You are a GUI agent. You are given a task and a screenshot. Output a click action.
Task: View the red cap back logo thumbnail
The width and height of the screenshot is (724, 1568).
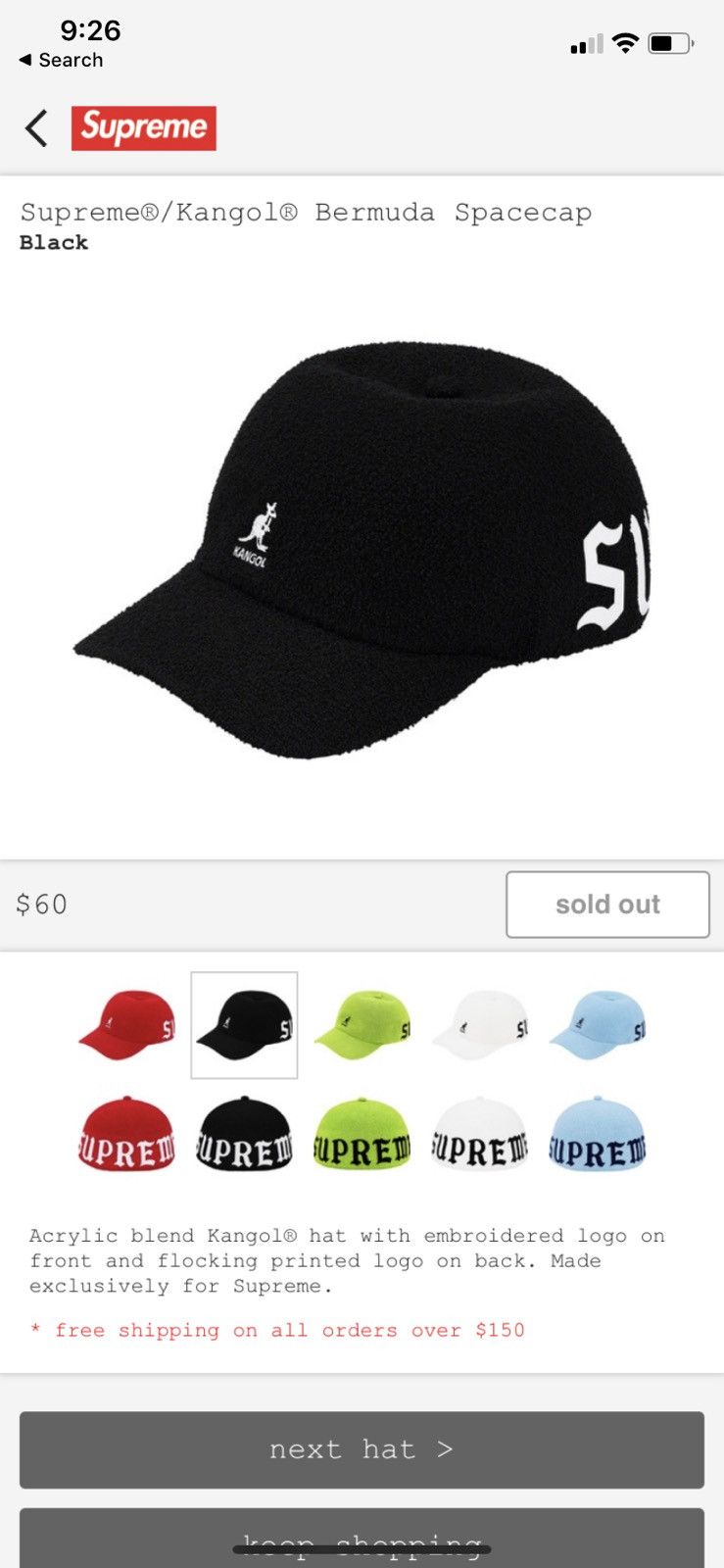(x=126, y=1135)
